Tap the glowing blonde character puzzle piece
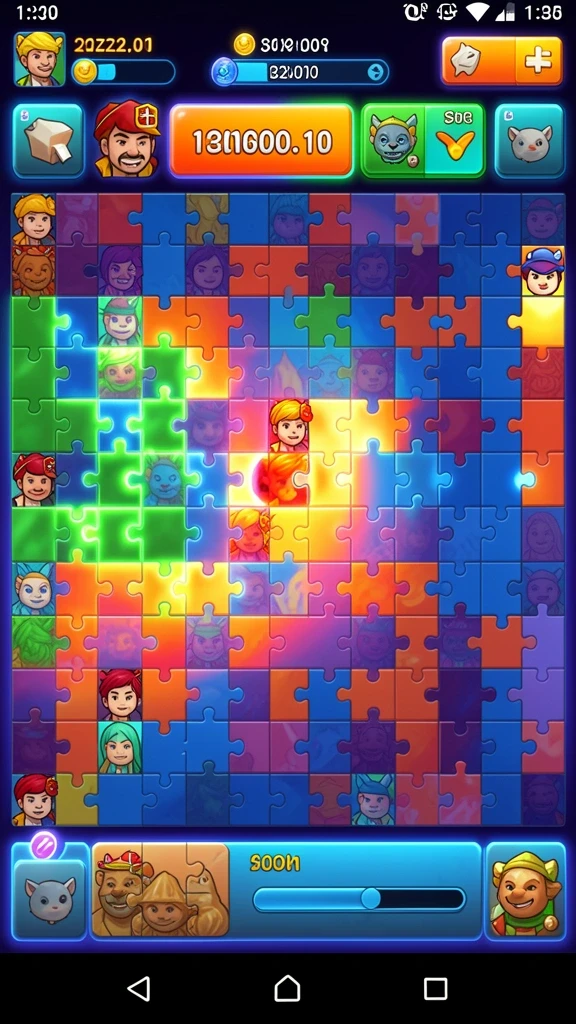The width and height of the screenshot is (576, 1024). [289, 425]
